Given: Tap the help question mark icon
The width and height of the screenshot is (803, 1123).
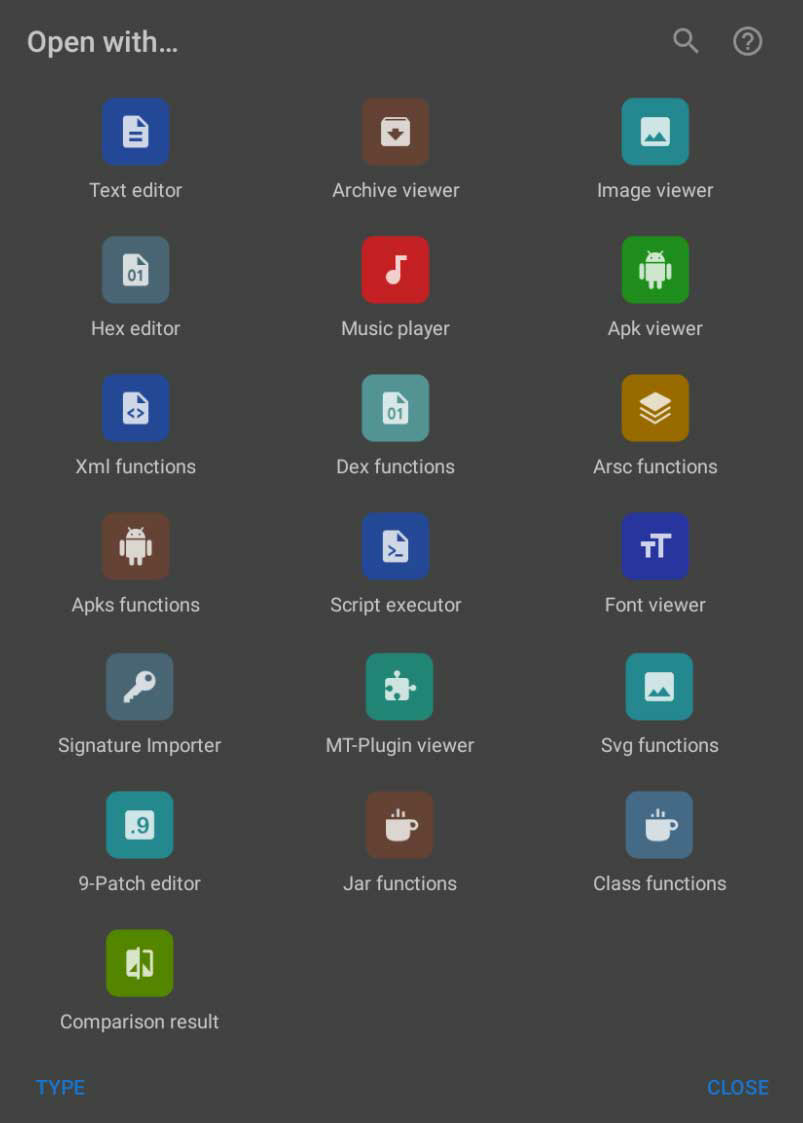Looking at the screenshot, I should (x=748, y=41).
